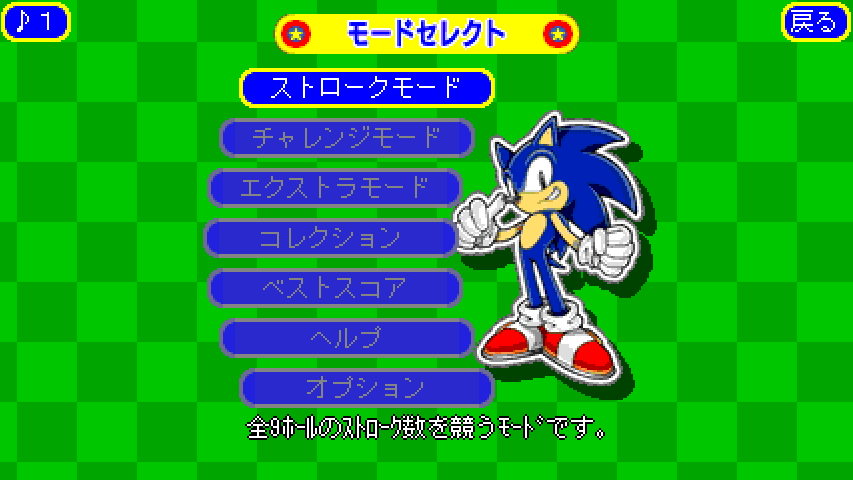
Task: Tap the music note button
Action: 35,22
